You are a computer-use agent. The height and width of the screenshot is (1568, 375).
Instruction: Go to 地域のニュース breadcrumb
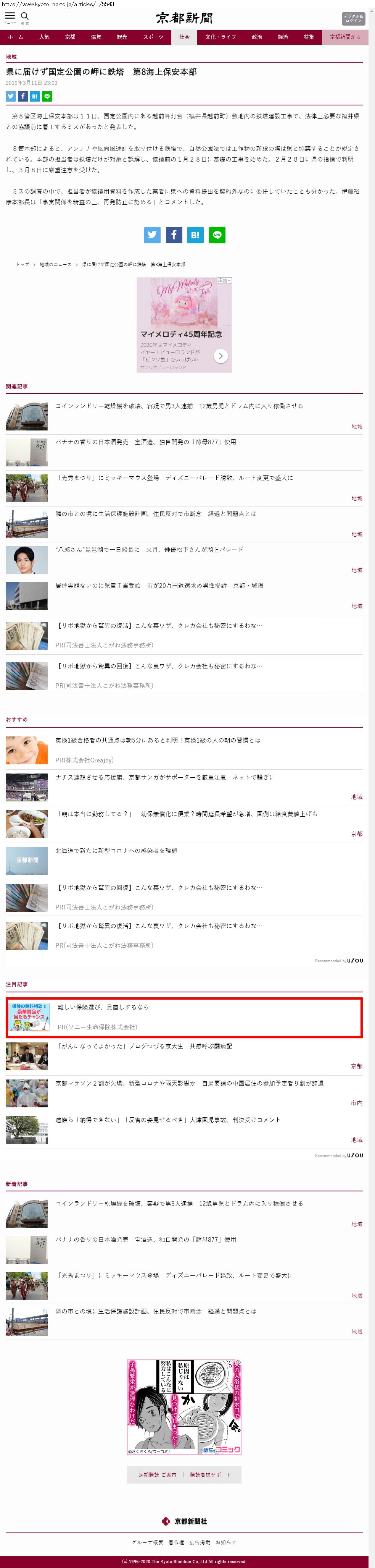coord(55,265)
